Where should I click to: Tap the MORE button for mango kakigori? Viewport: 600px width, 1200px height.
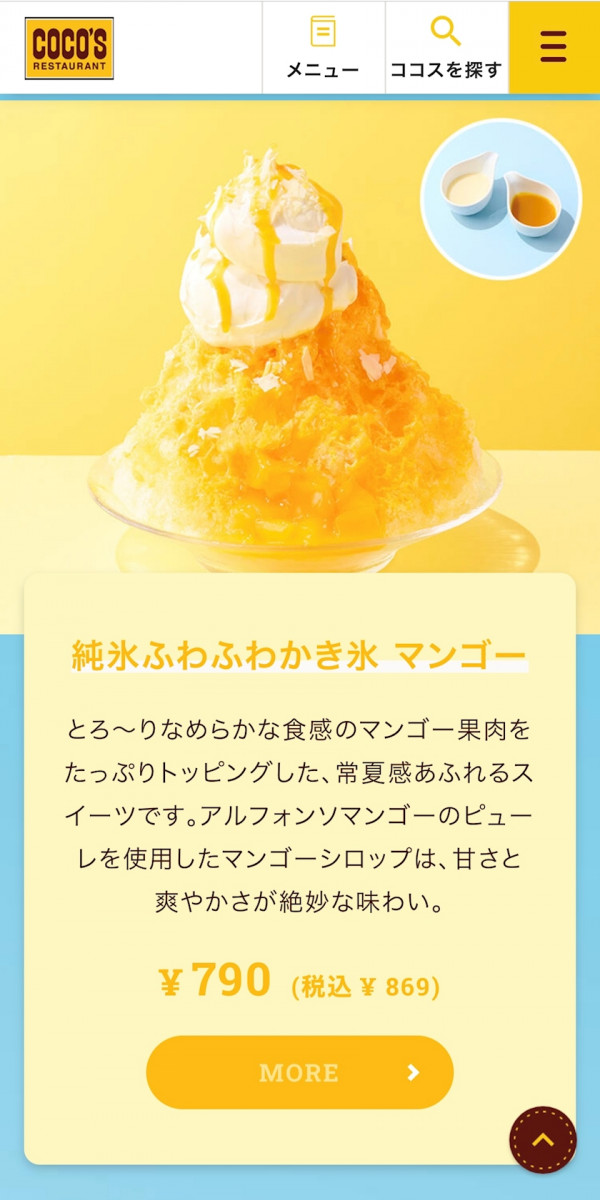[300, 1072]
